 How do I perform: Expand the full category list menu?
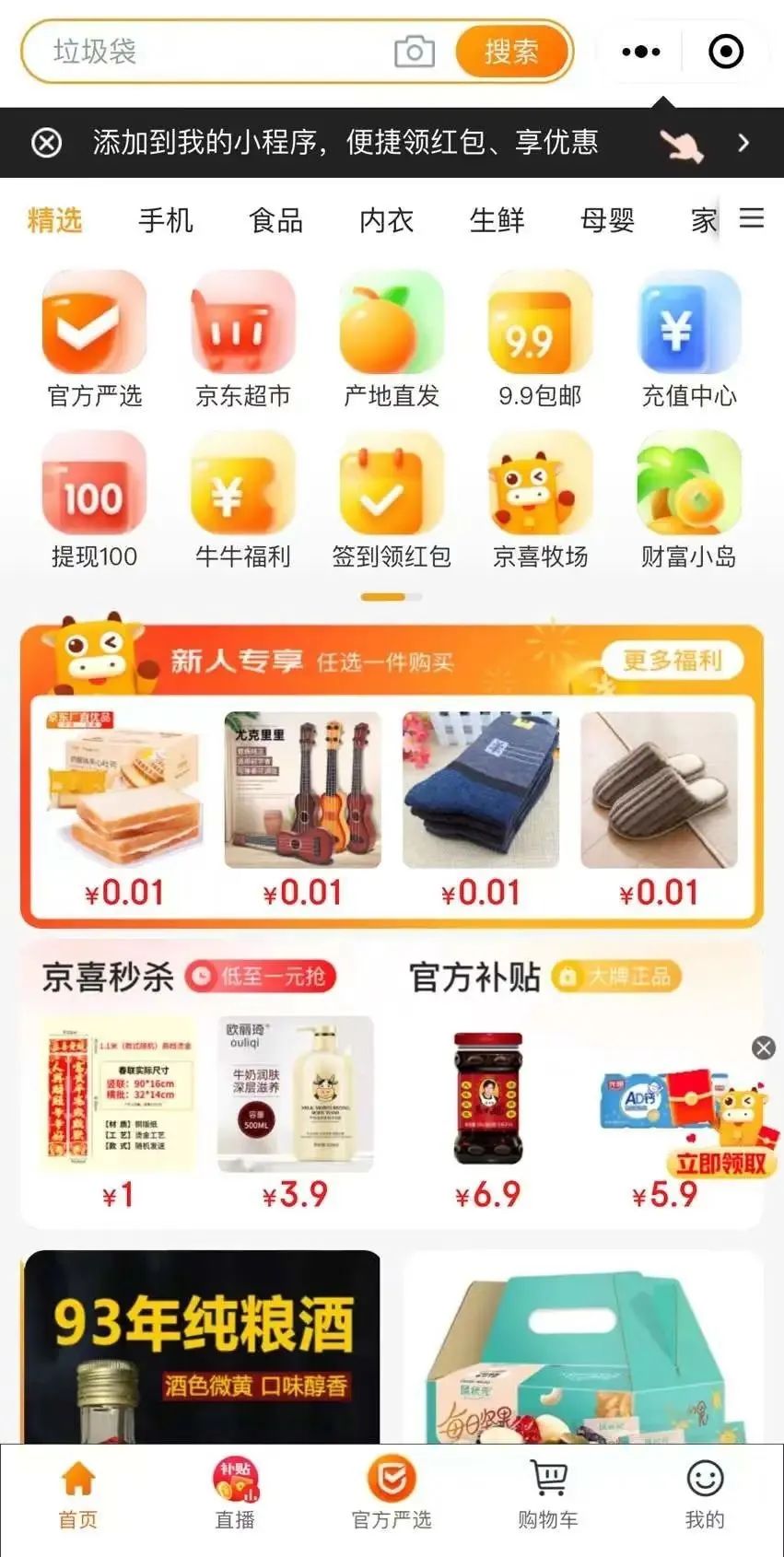752,218
